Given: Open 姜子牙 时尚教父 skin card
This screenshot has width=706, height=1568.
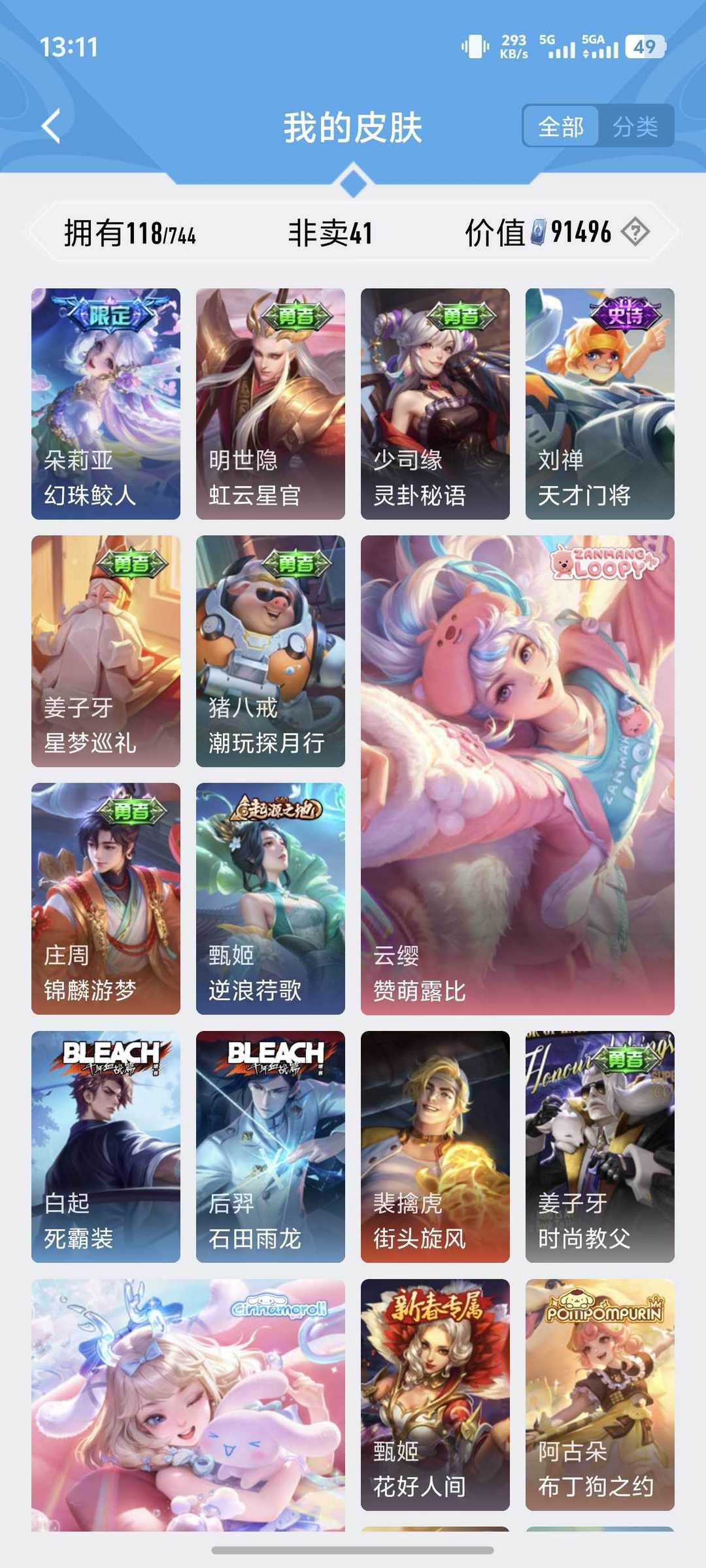Looking at the screenshot, I should tap(600, 1147).
